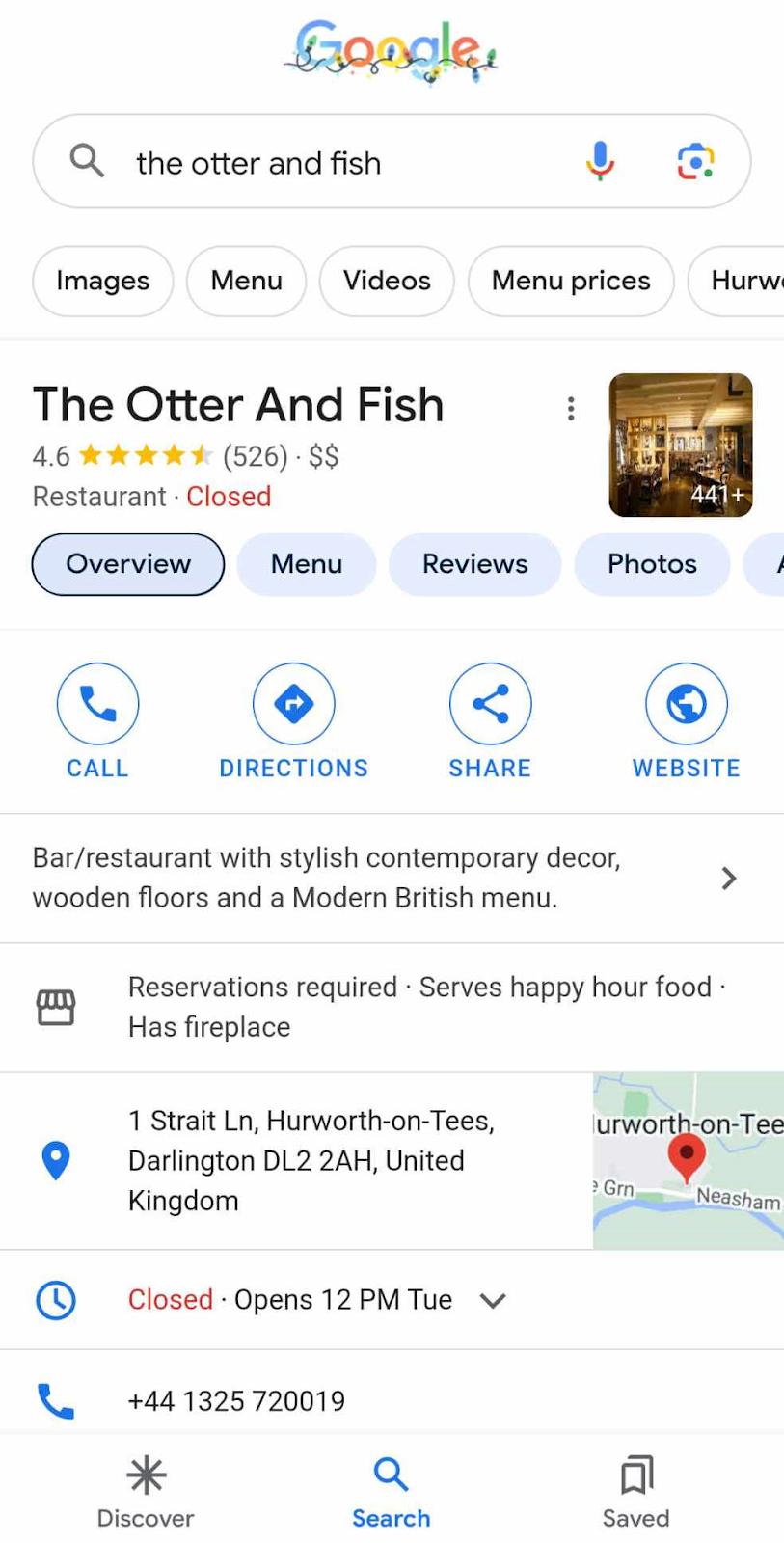Image resolution: width=784 pixels, height=1543 pixels.
Task: Open the three-dot overflow menu
Action: [x=571, y=408]
